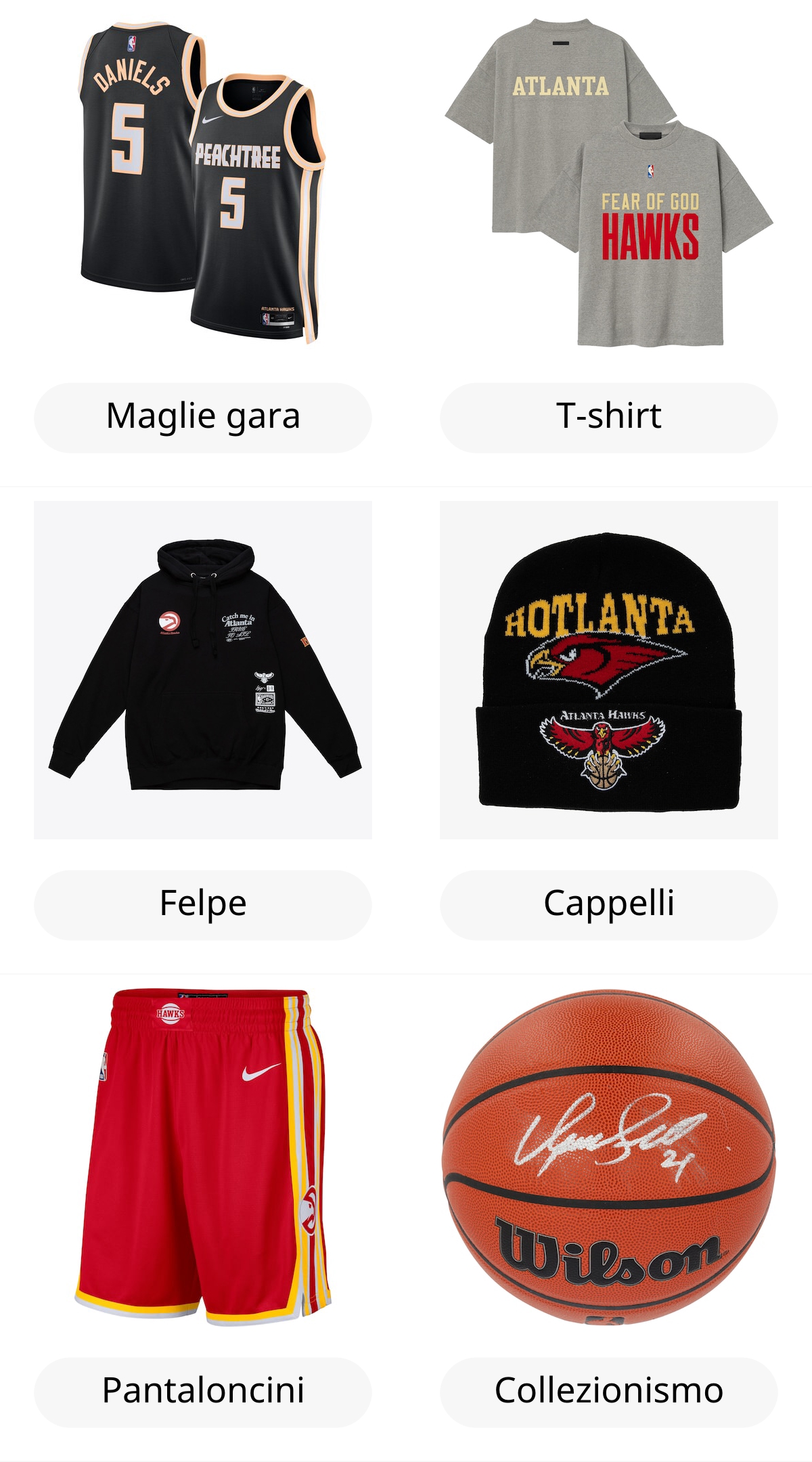Open the Pantaloncini category
The height and width of the screenshot is (1462, 812).
click(x=203, y=1392)
